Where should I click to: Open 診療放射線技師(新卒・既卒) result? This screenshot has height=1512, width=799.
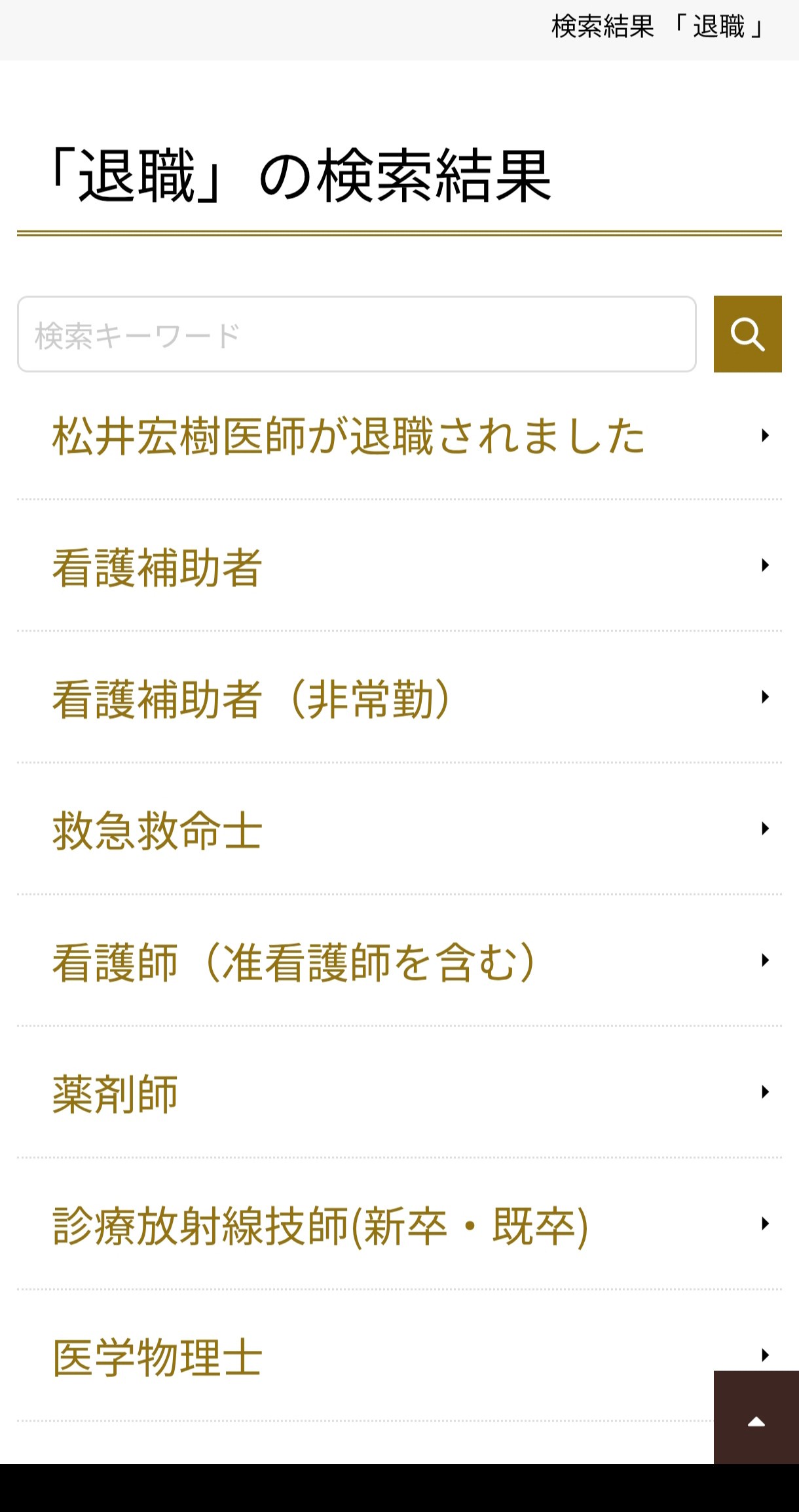click(x=320, y=1226)
